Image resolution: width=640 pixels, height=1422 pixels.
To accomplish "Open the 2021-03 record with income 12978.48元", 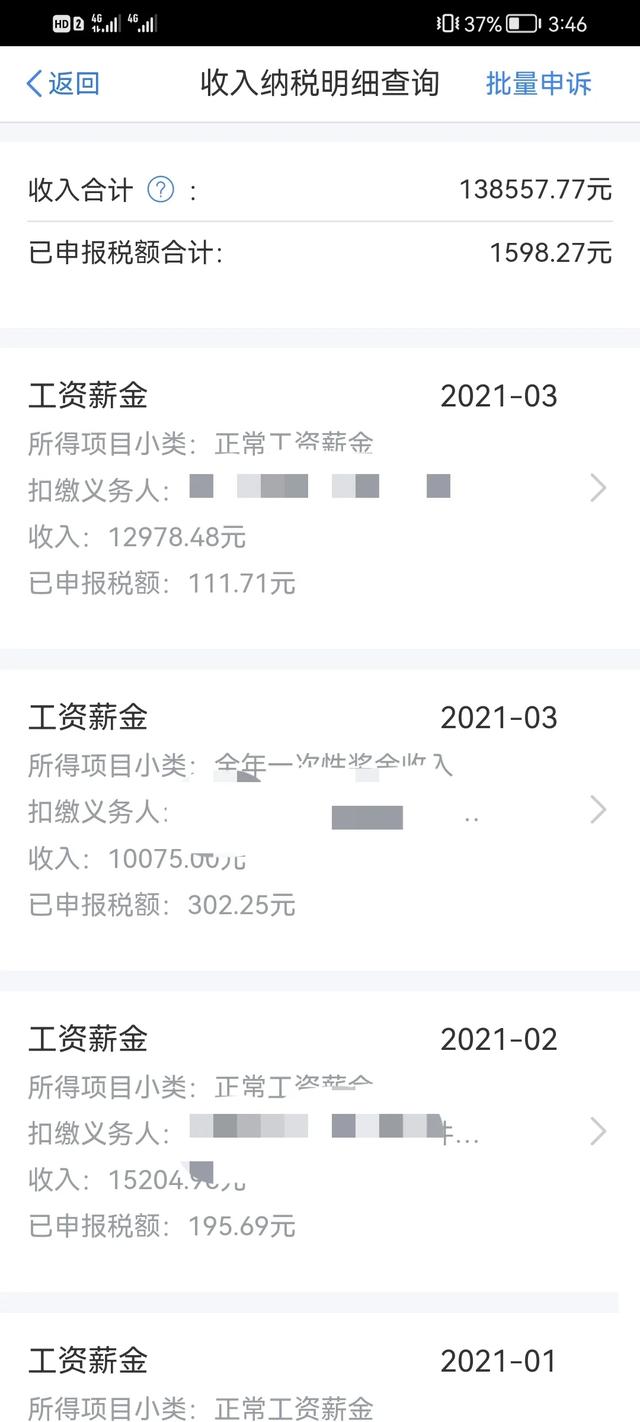I will 320,488.
